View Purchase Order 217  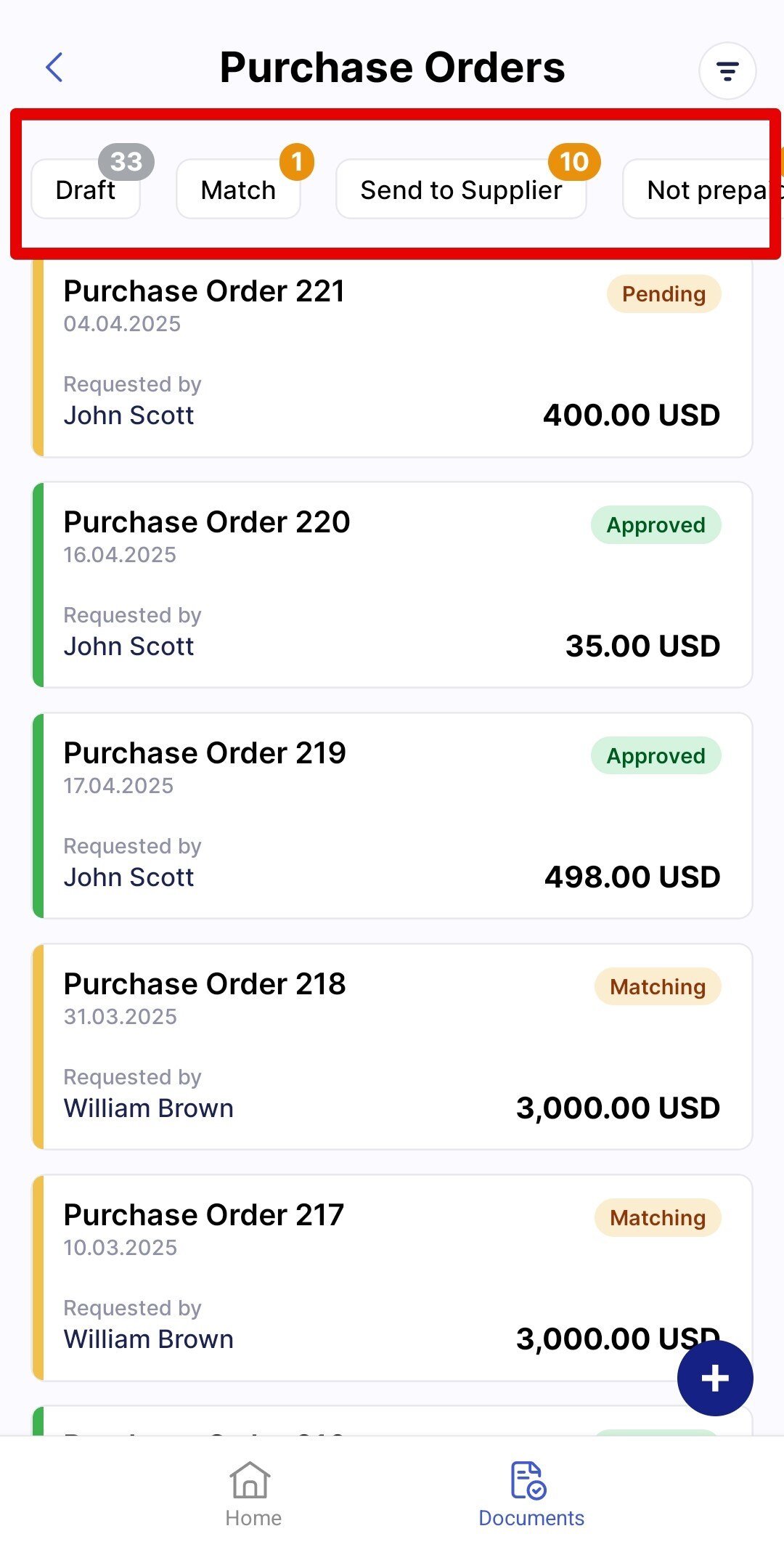392,1278
